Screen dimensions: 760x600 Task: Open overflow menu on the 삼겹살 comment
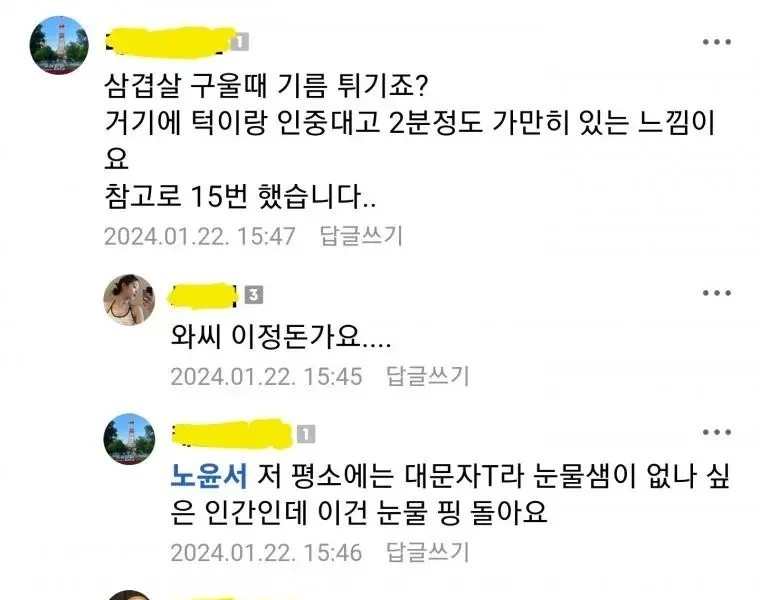[x=716, y=42]
